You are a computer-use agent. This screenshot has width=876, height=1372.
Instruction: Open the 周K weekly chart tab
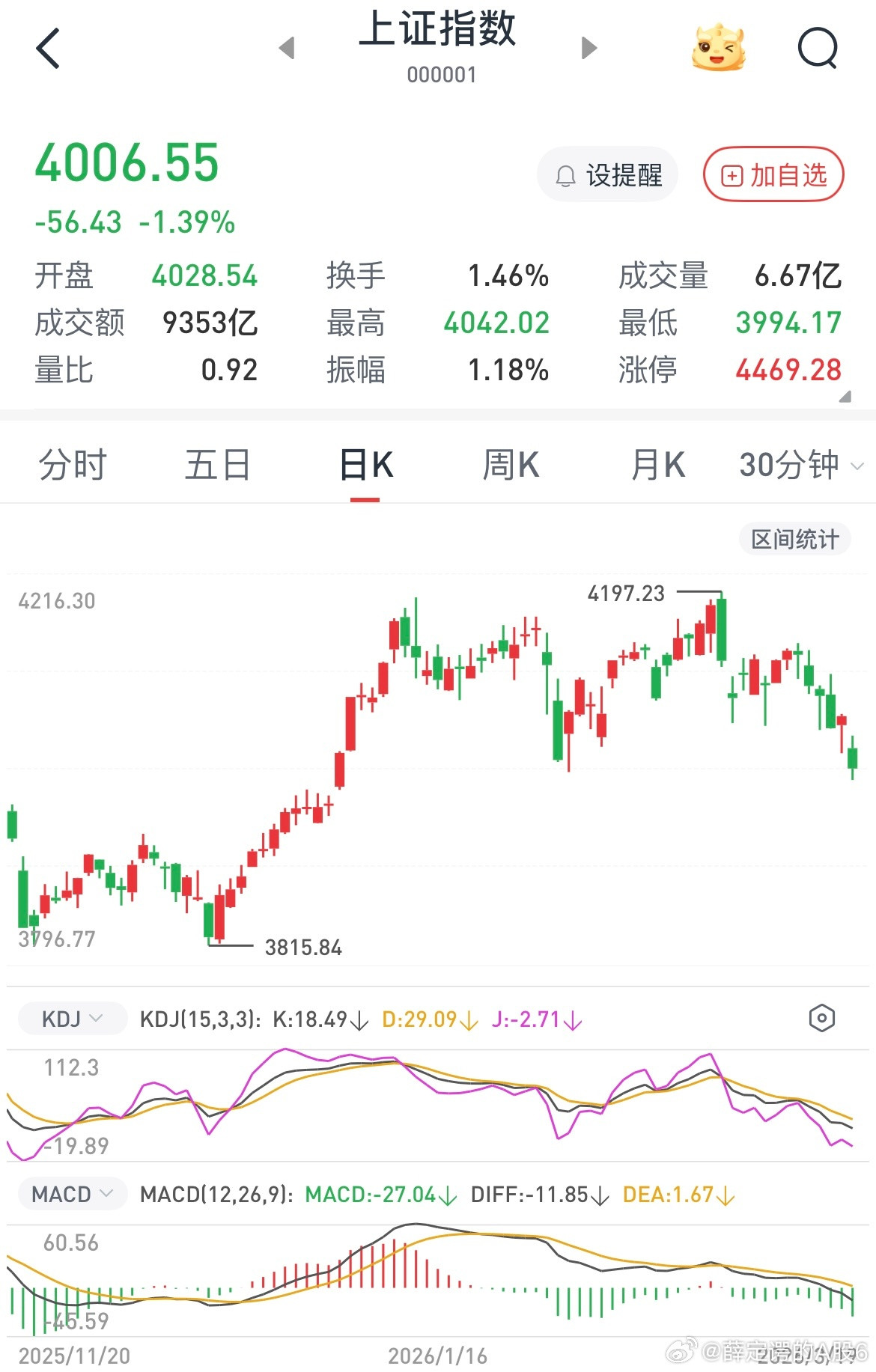pyautogui.click(x=511, y=464)
